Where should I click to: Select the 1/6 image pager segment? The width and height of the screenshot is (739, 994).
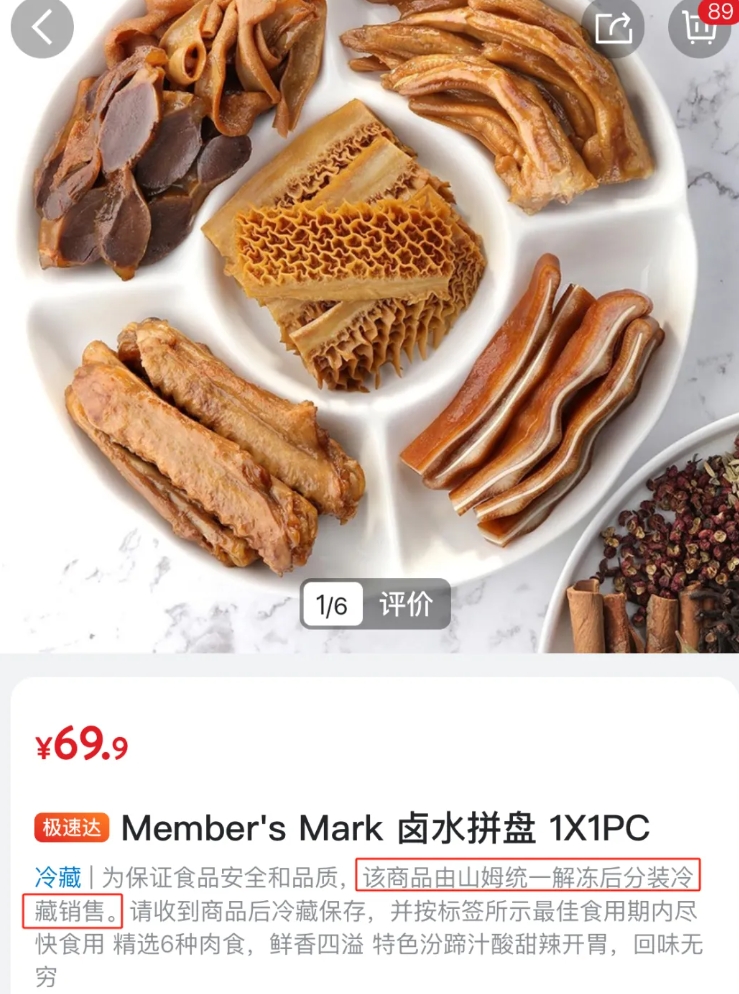point(333,604)
